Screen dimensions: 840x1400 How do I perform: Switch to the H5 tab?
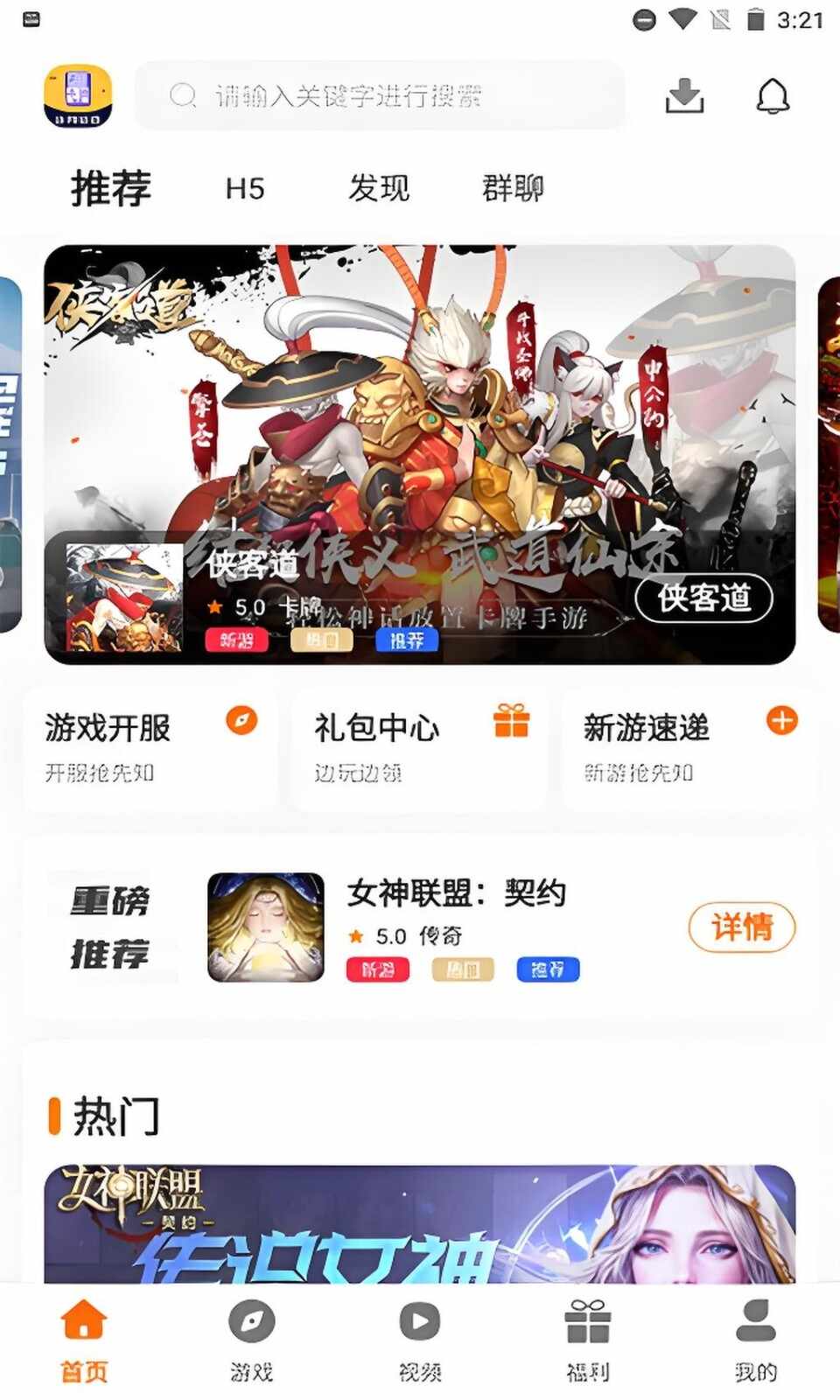pos(245,188)
